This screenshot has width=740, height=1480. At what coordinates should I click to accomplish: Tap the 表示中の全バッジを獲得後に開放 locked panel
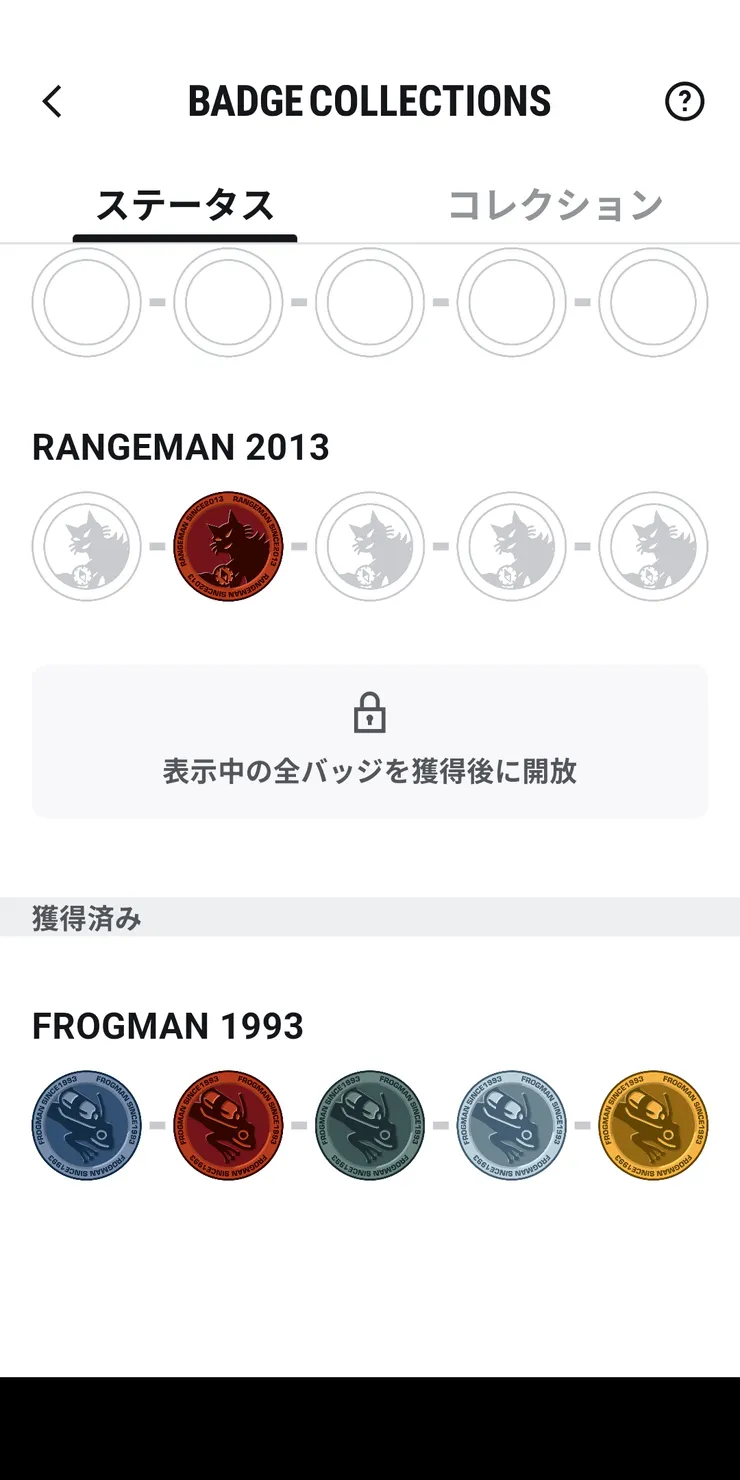coord(370,772)
